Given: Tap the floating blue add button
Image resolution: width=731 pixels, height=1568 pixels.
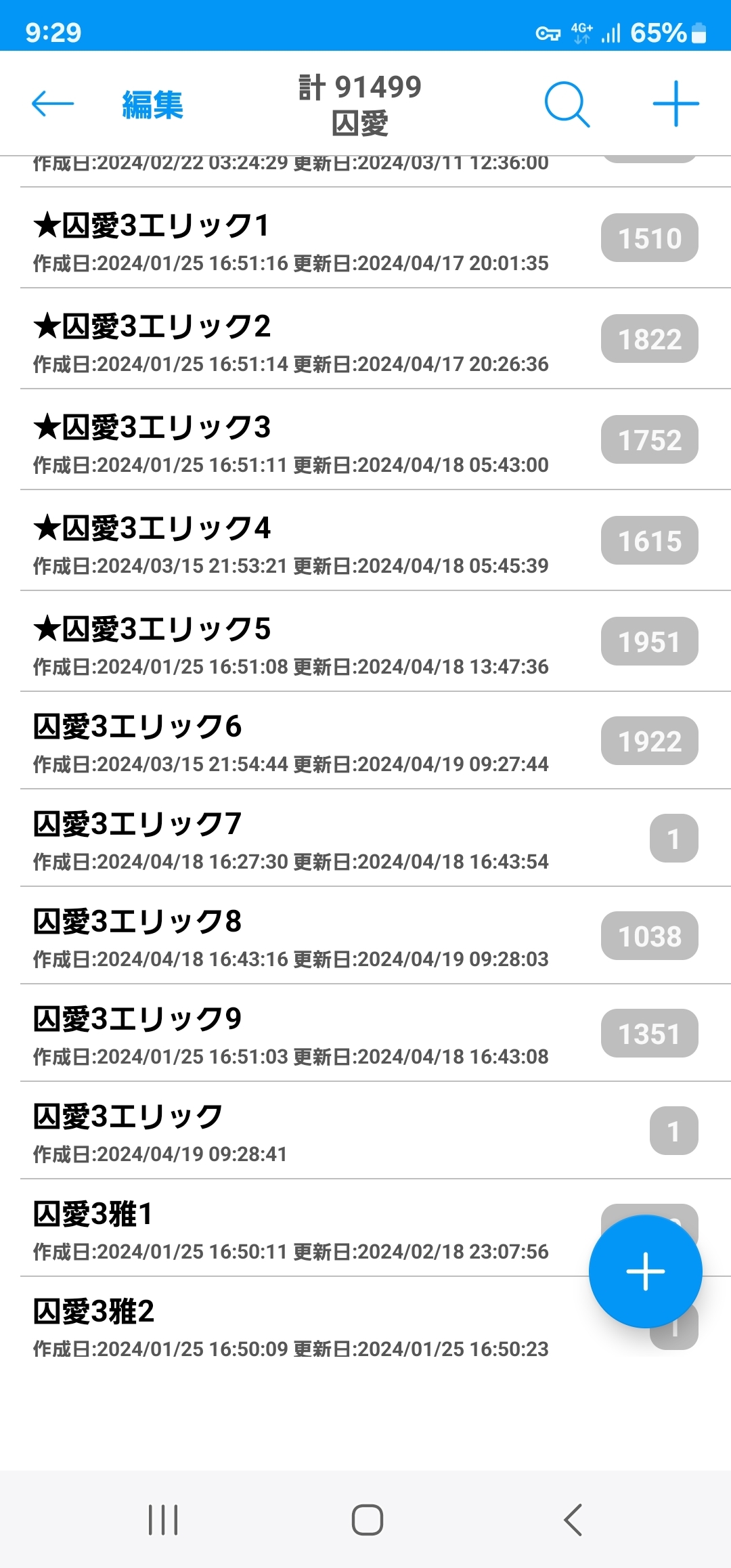Looking at the screenshot, I should pos(645,1271).
